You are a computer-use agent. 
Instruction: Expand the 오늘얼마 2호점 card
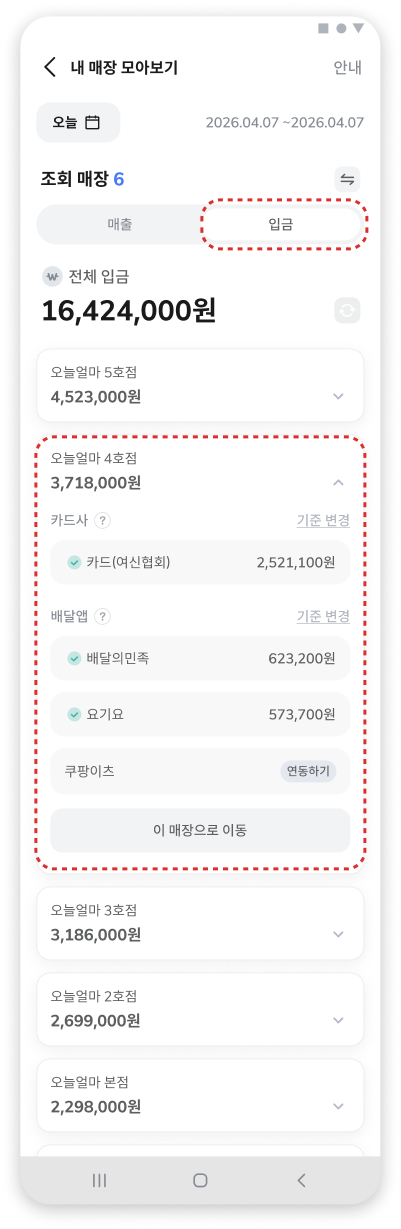pyautogui.click(x=338, y=1020)
